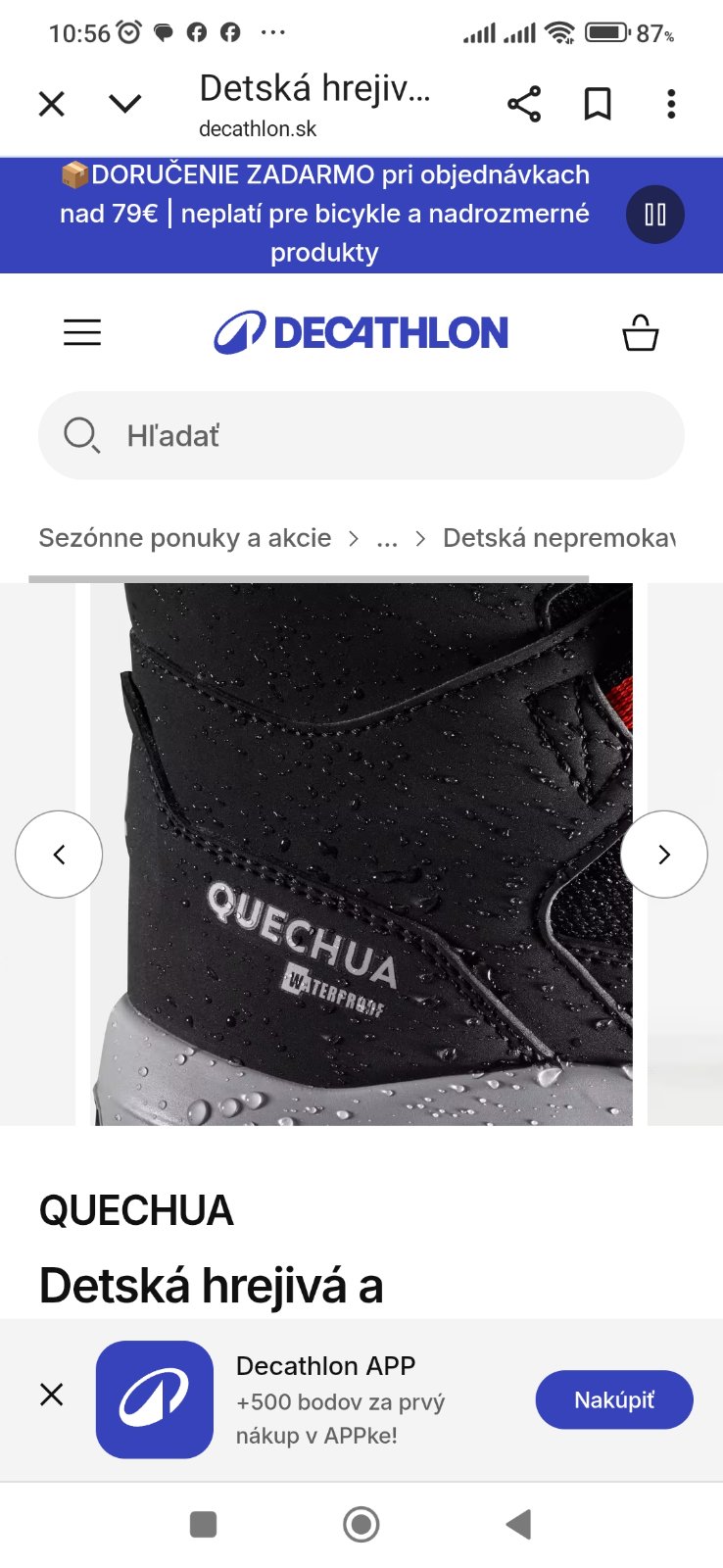Go to the Decathlon homepage via logo
Viewport: 723px width, 1568px height.
(x=361, y=333)
